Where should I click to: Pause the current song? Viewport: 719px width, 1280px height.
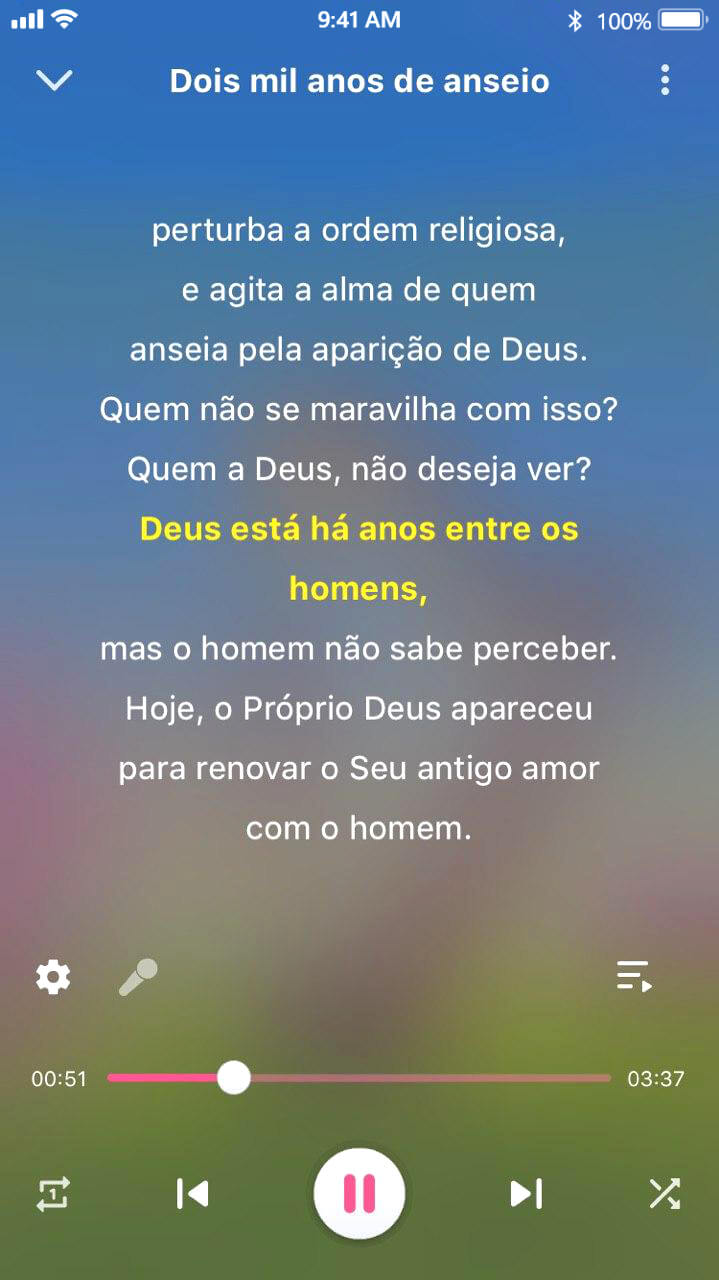359,1193
